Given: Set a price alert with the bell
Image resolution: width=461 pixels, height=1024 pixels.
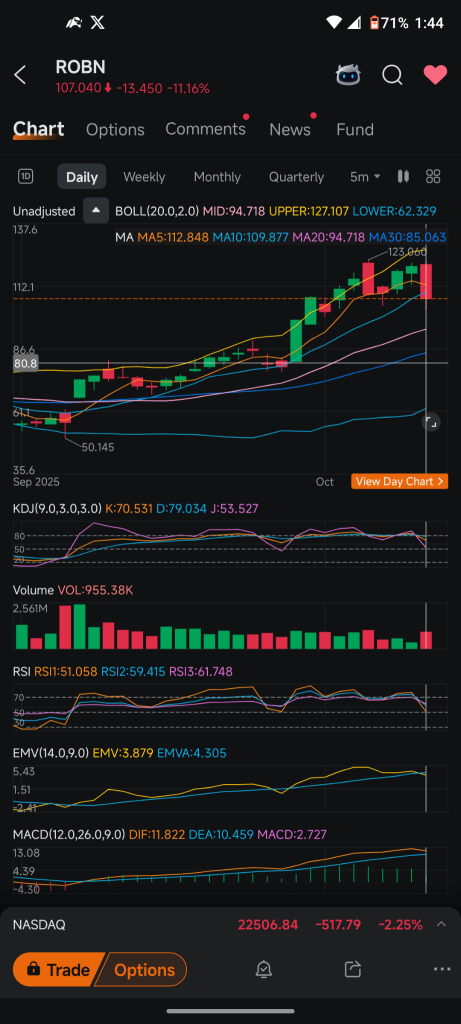Looking at the screenshot, I should [264, 969].
